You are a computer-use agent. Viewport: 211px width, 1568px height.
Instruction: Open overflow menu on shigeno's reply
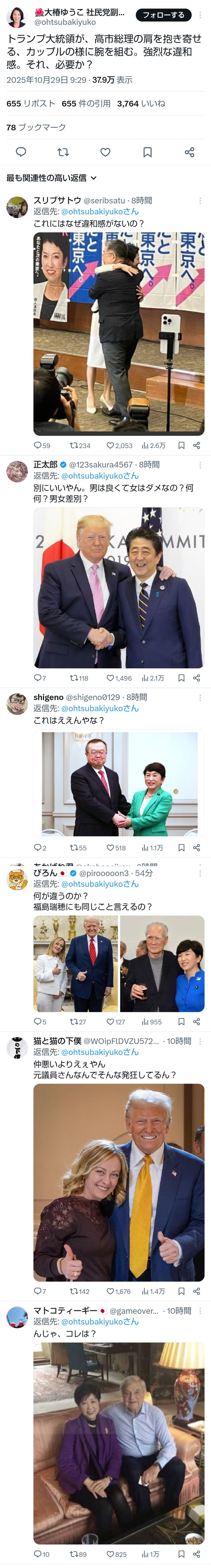coord(200,697)
